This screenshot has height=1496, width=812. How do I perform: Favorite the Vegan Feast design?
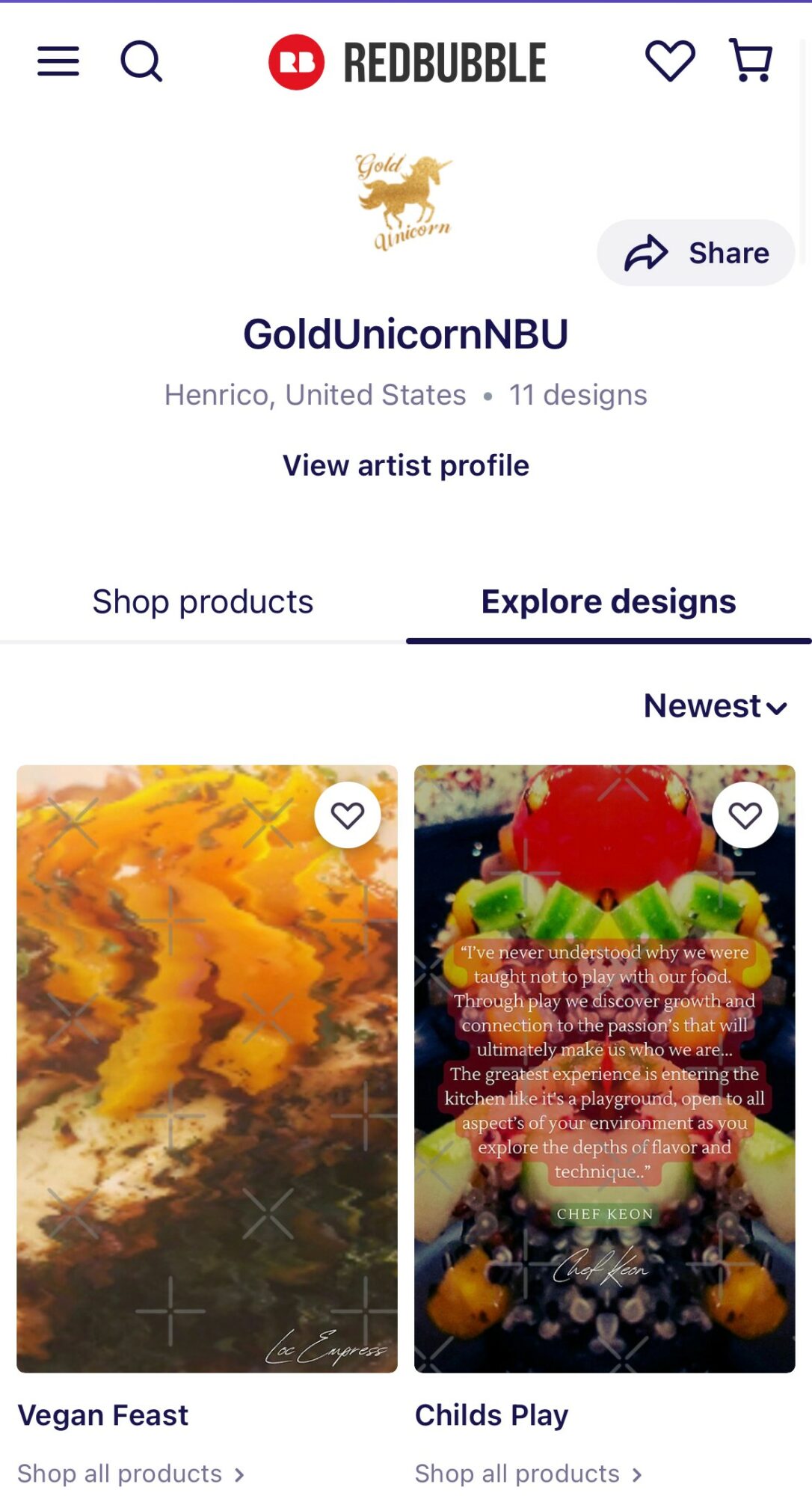tap(348, 815)
